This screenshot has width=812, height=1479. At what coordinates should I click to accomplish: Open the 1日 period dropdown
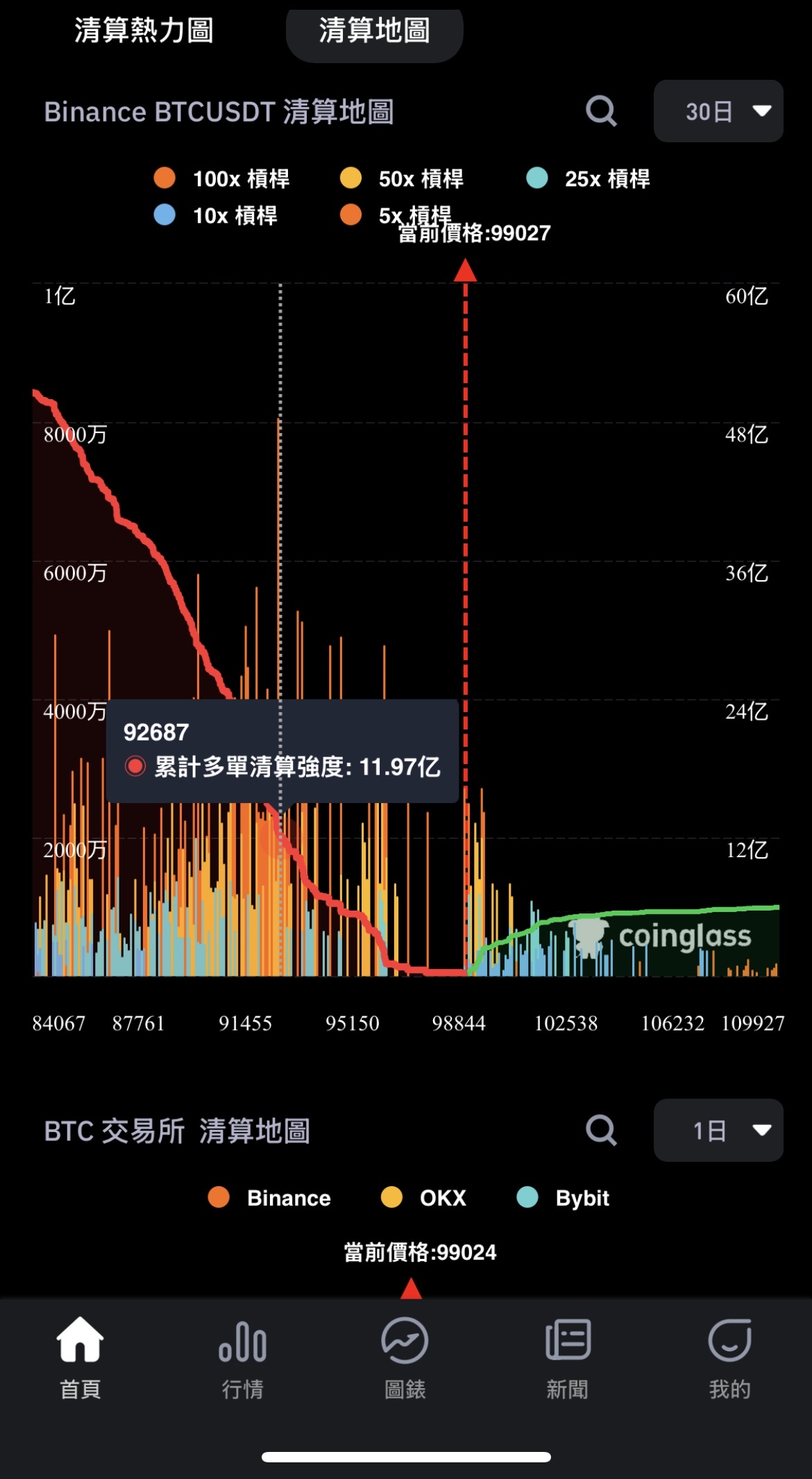(x=718, y=1130)
